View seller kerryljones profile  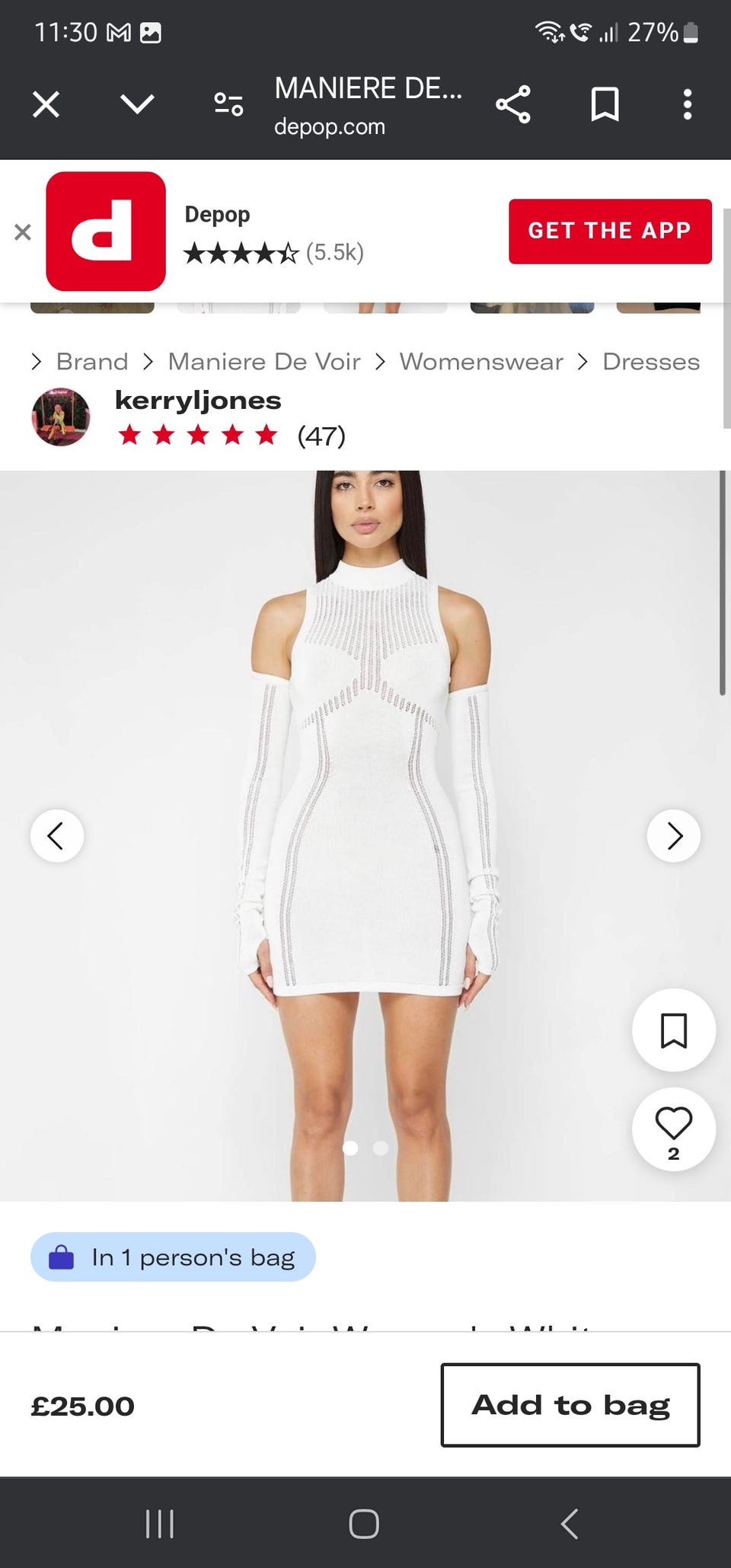pyautogui.click(x=198, y=401)
